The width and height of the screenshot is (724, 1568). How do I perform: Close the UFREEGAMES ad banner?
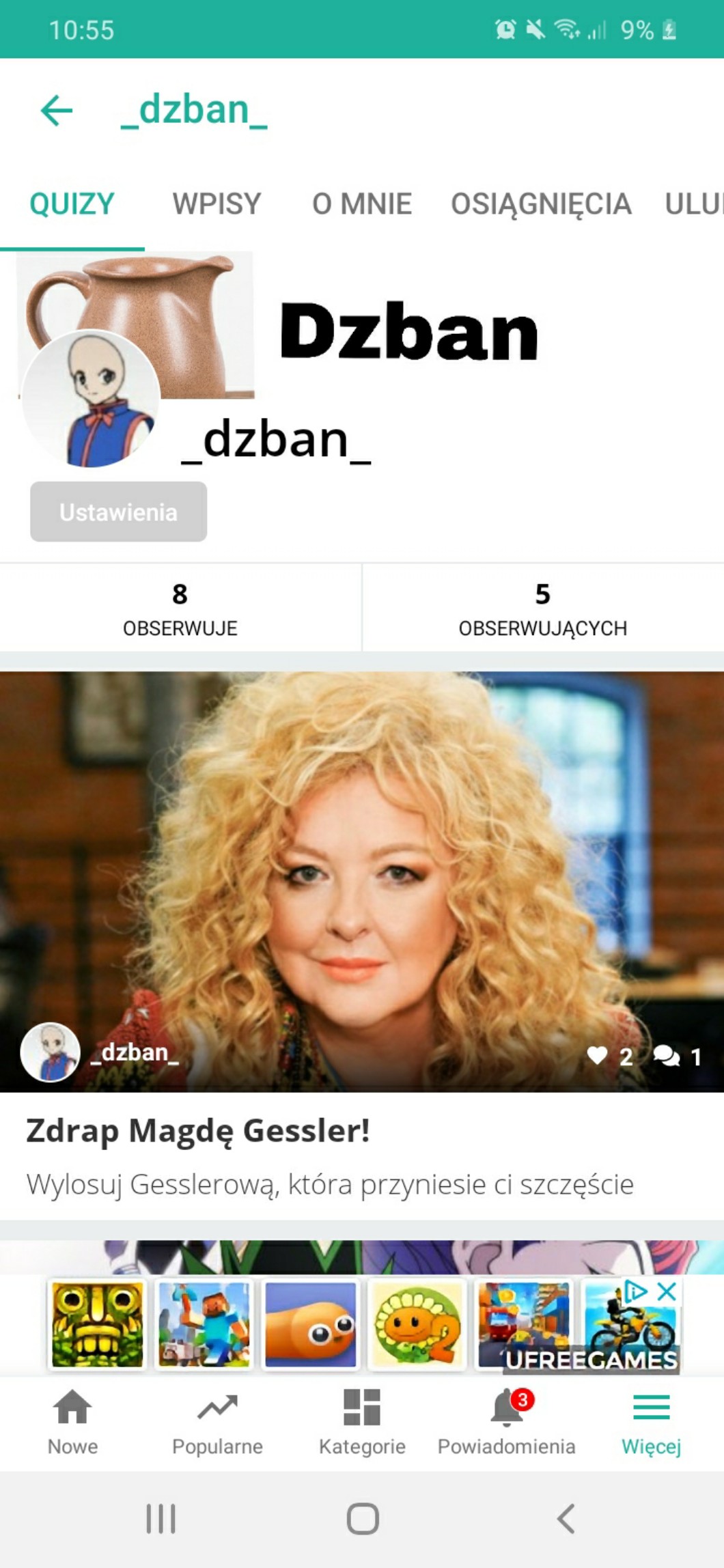pos(667,1291)
